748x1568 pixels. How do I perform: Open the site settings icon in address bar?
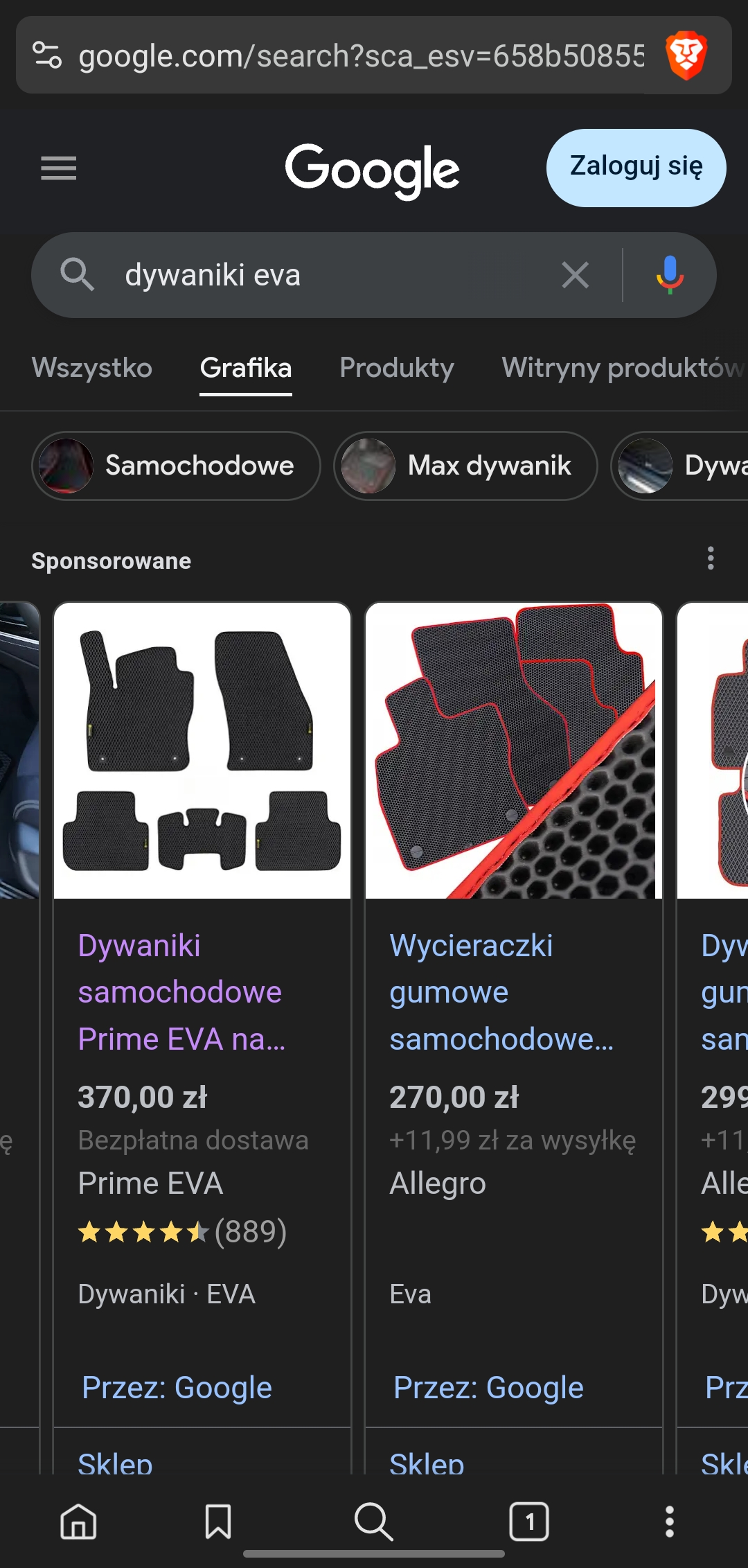point(47,55)
